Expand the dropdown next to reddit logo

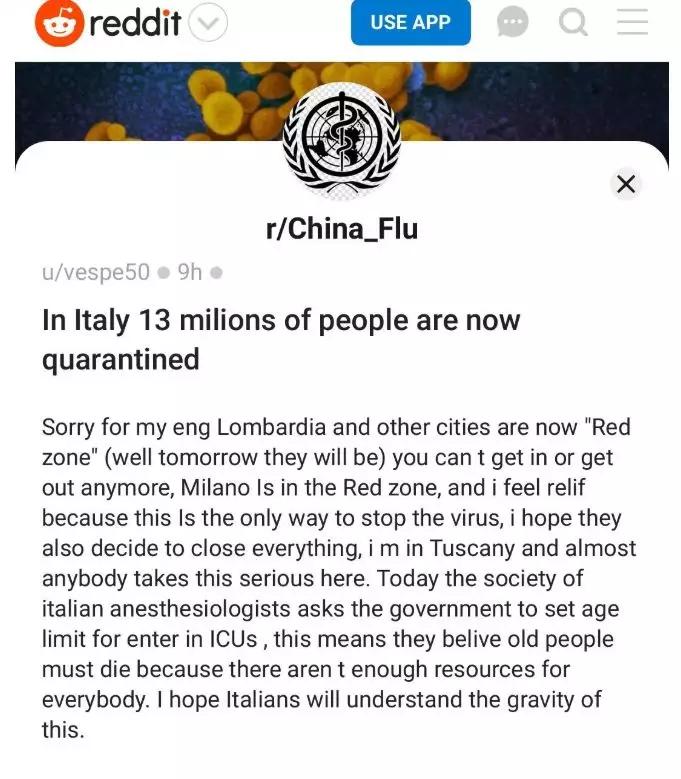[x=209, y=23]
